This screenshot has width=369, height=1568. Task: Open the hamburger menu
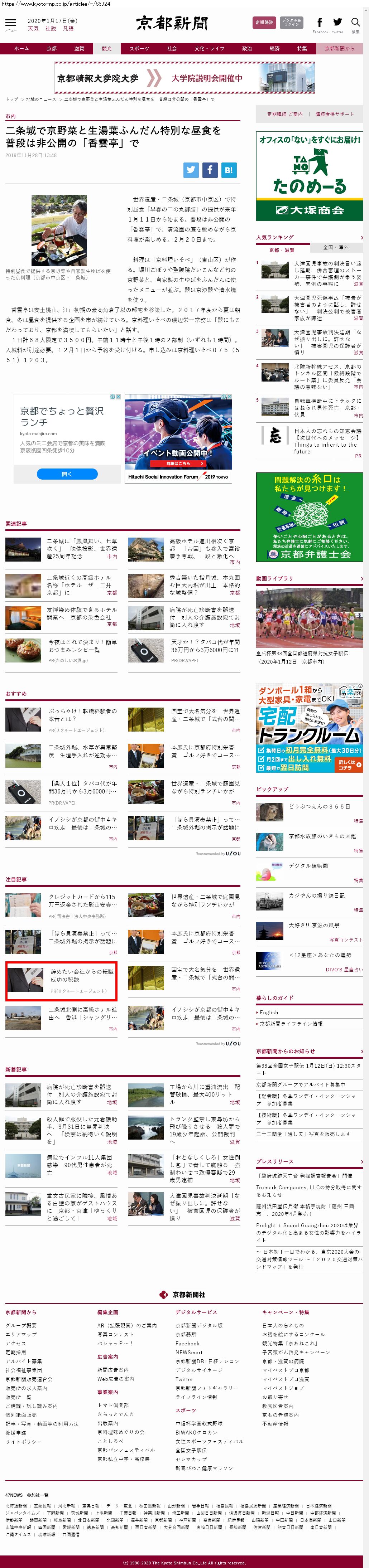pyautogui.click(x=10, y=23)
